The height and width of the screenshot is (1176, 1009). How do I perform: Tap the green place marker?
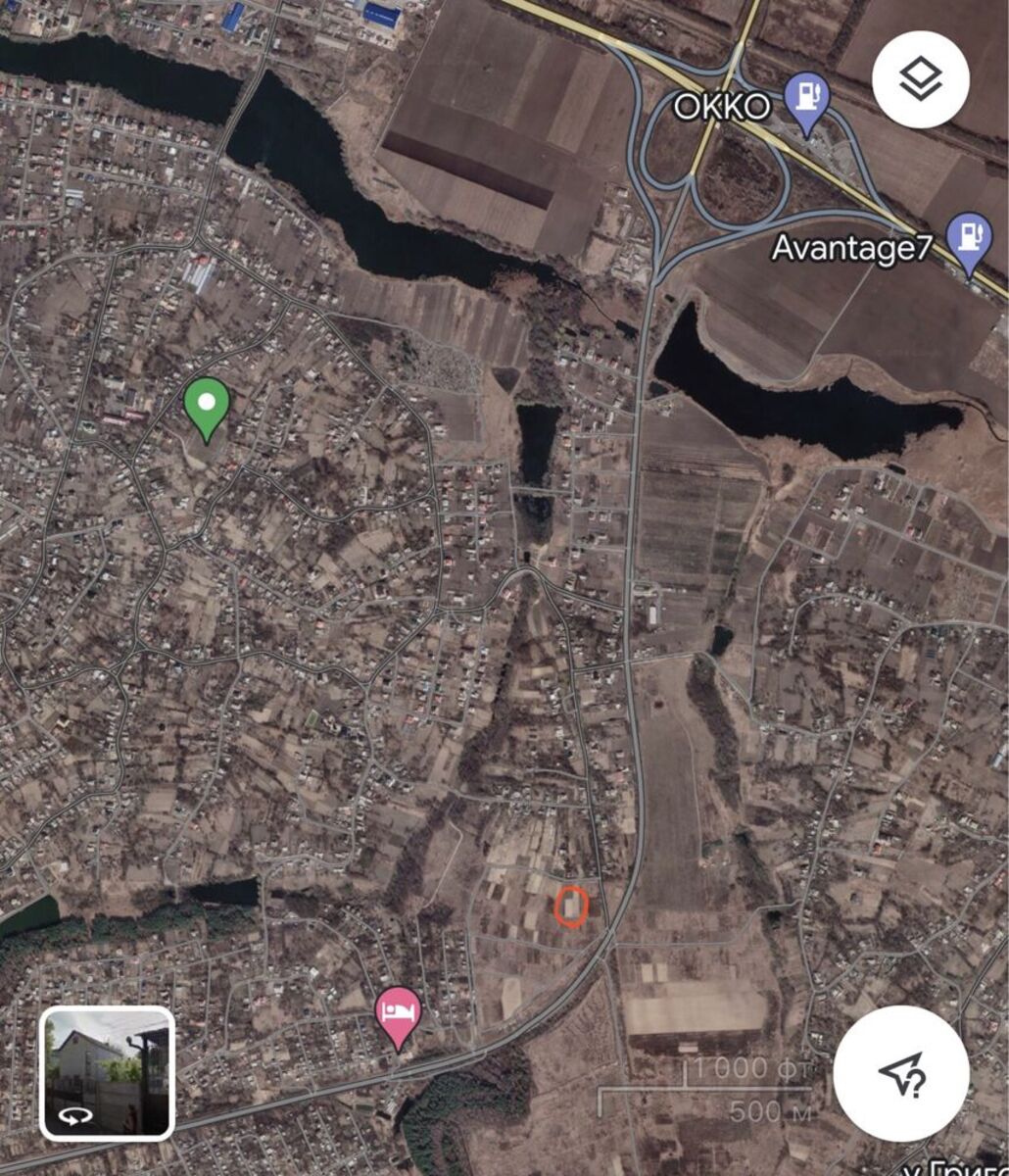[x=207, y=407]
